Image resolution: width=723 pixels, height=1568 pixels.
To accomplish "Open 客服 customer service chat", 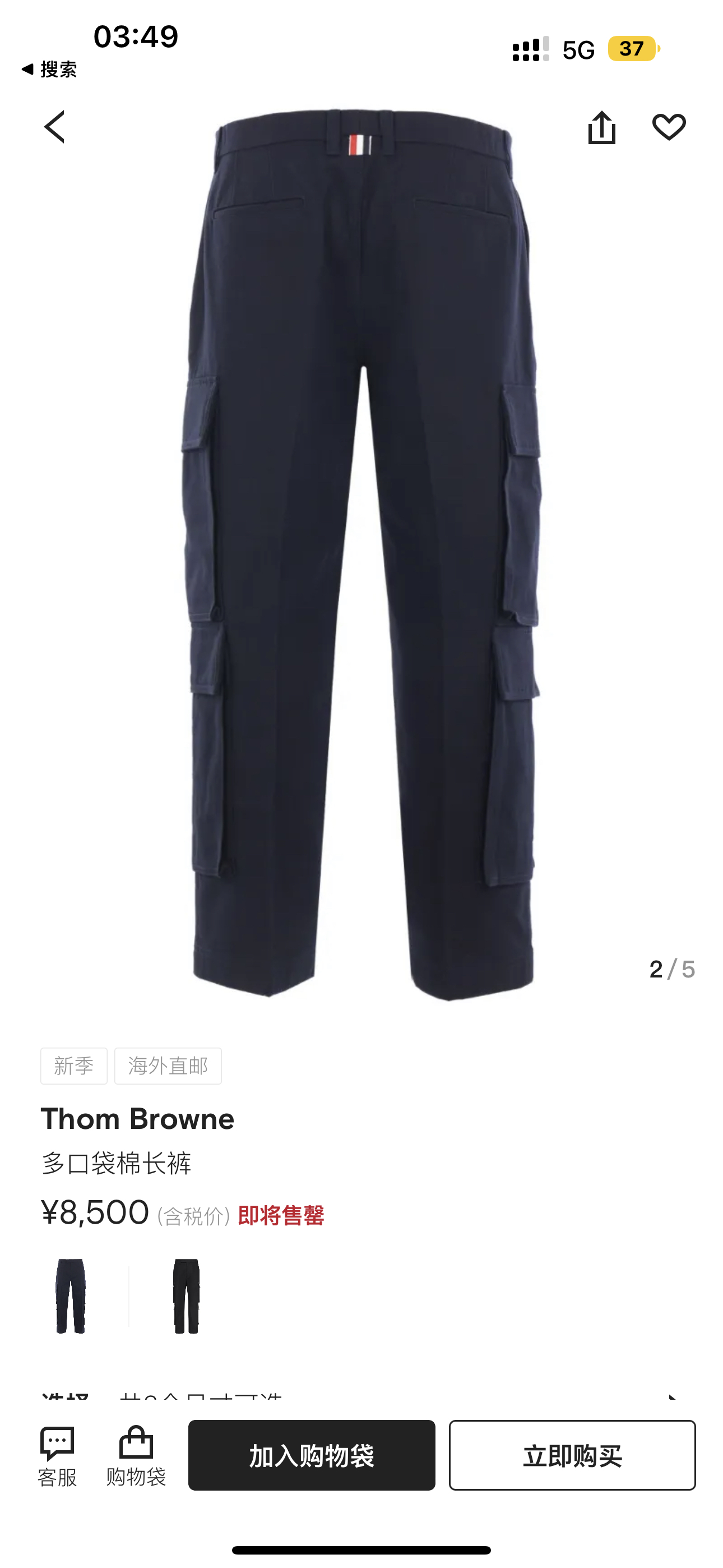I will (x=57, y=1456).
